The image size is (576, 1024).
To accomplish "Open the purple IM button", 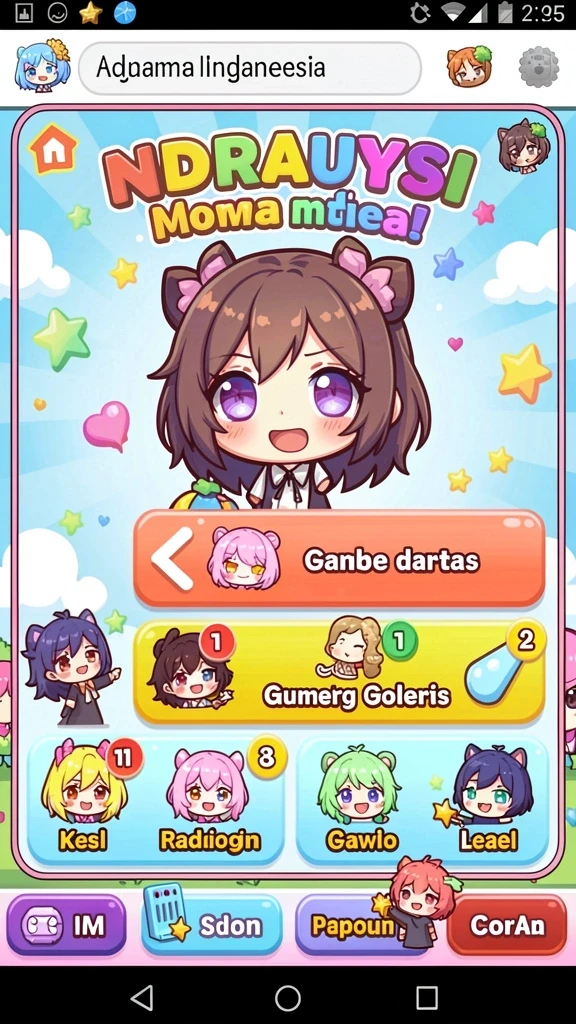I will tap(66, 925).
